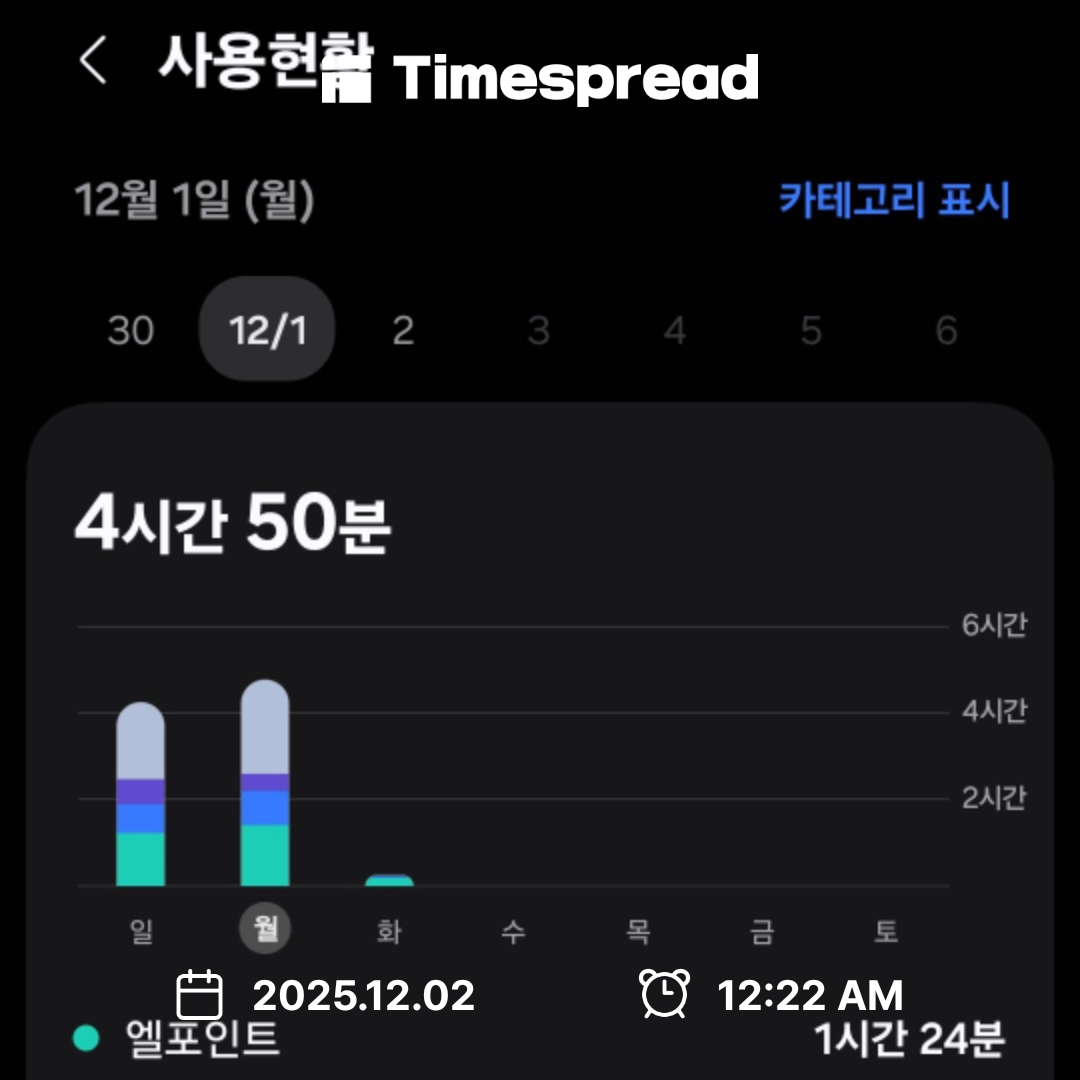This screenshot has width=1080, height=1080.
Task: Select the 12/1 date chip
Action: (267, 330)
